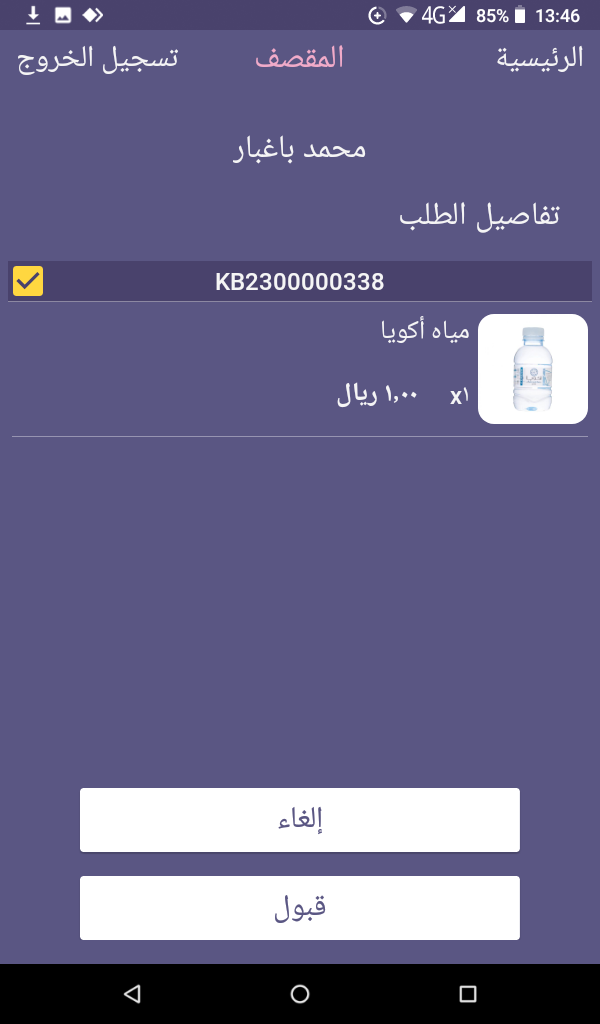
Task: Tap تسجيل الخروج to log out
Action: click(x=97, y=59)
